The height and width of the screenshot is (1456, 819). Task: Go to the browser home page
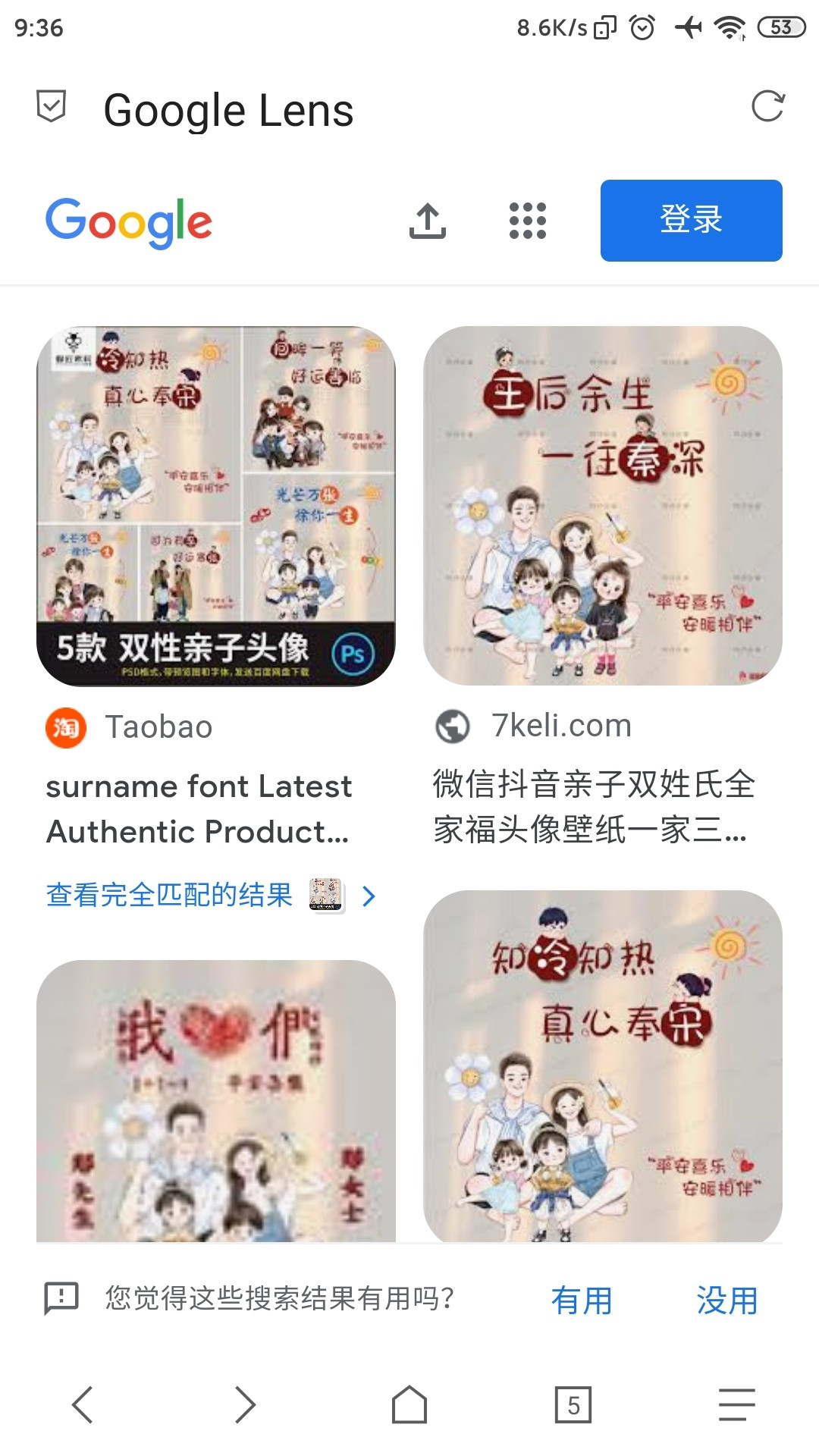click(x=409, y=1404)
